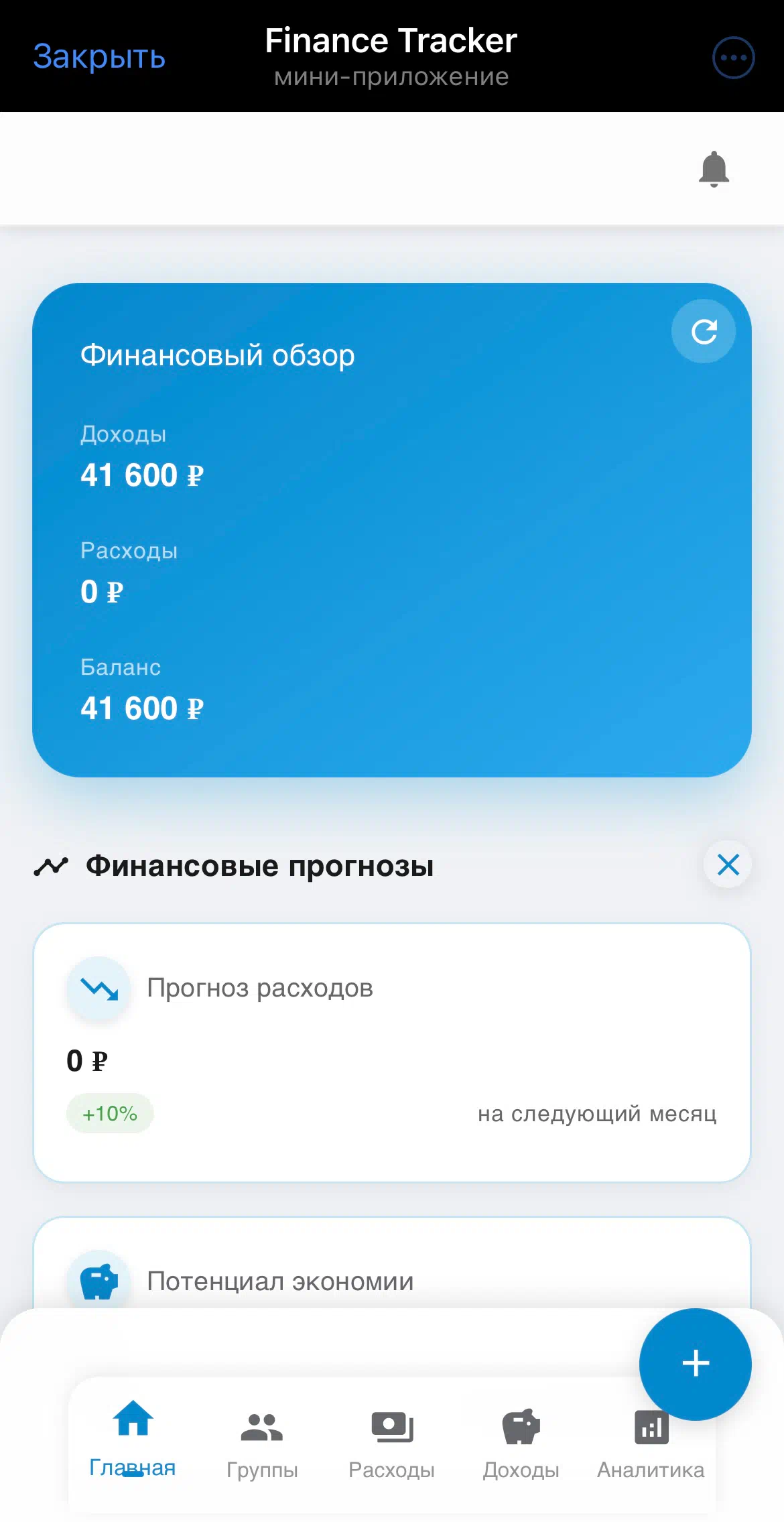
Task: Open the notifications bell
Action: (x=714, y=169)
